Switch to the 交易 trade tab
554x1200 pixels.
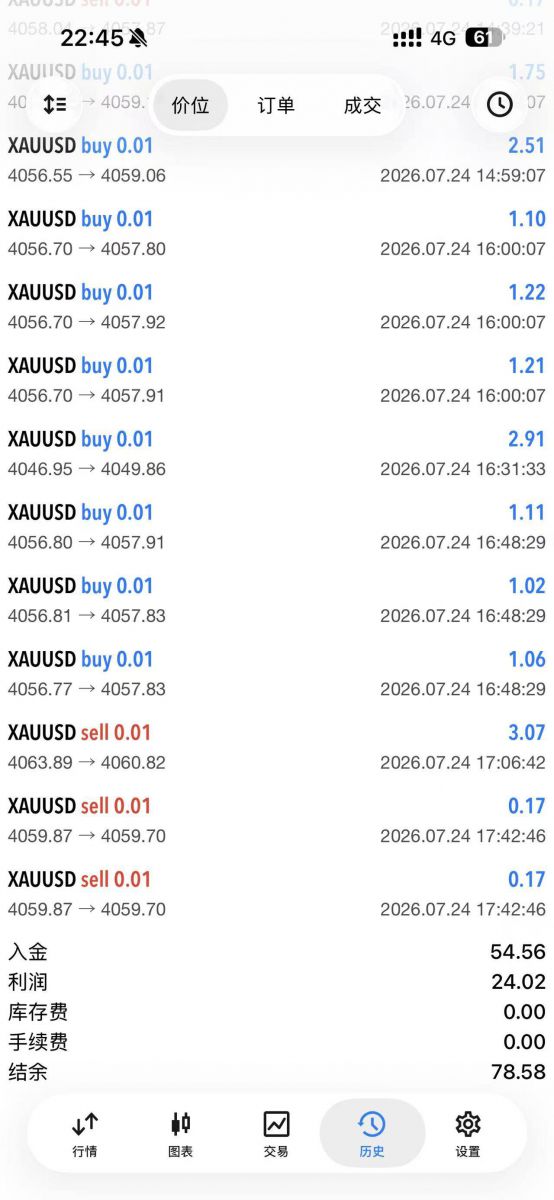coord(276,1133)
